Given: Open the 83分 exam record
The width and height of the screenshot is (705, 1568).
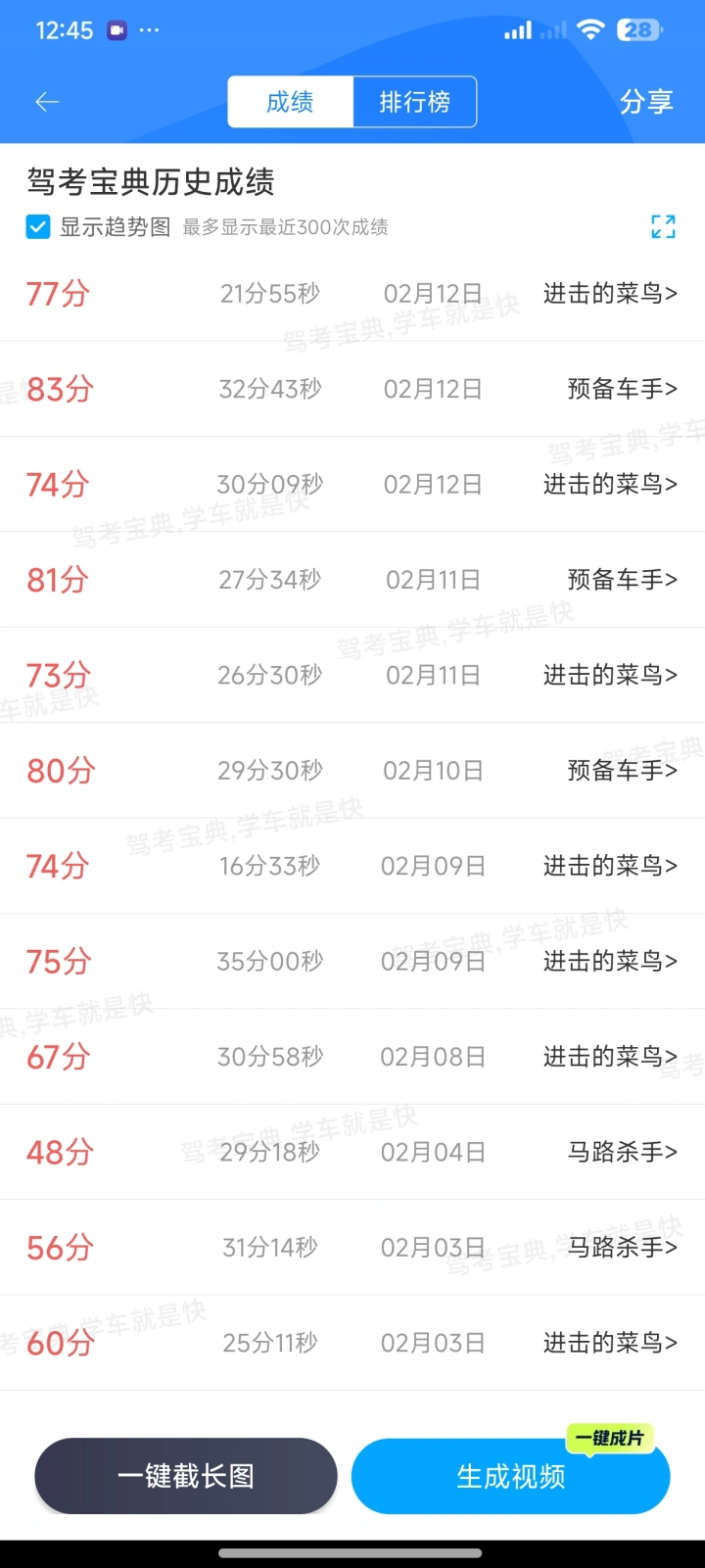Looking at the screenshot, I should coord(352,389).
